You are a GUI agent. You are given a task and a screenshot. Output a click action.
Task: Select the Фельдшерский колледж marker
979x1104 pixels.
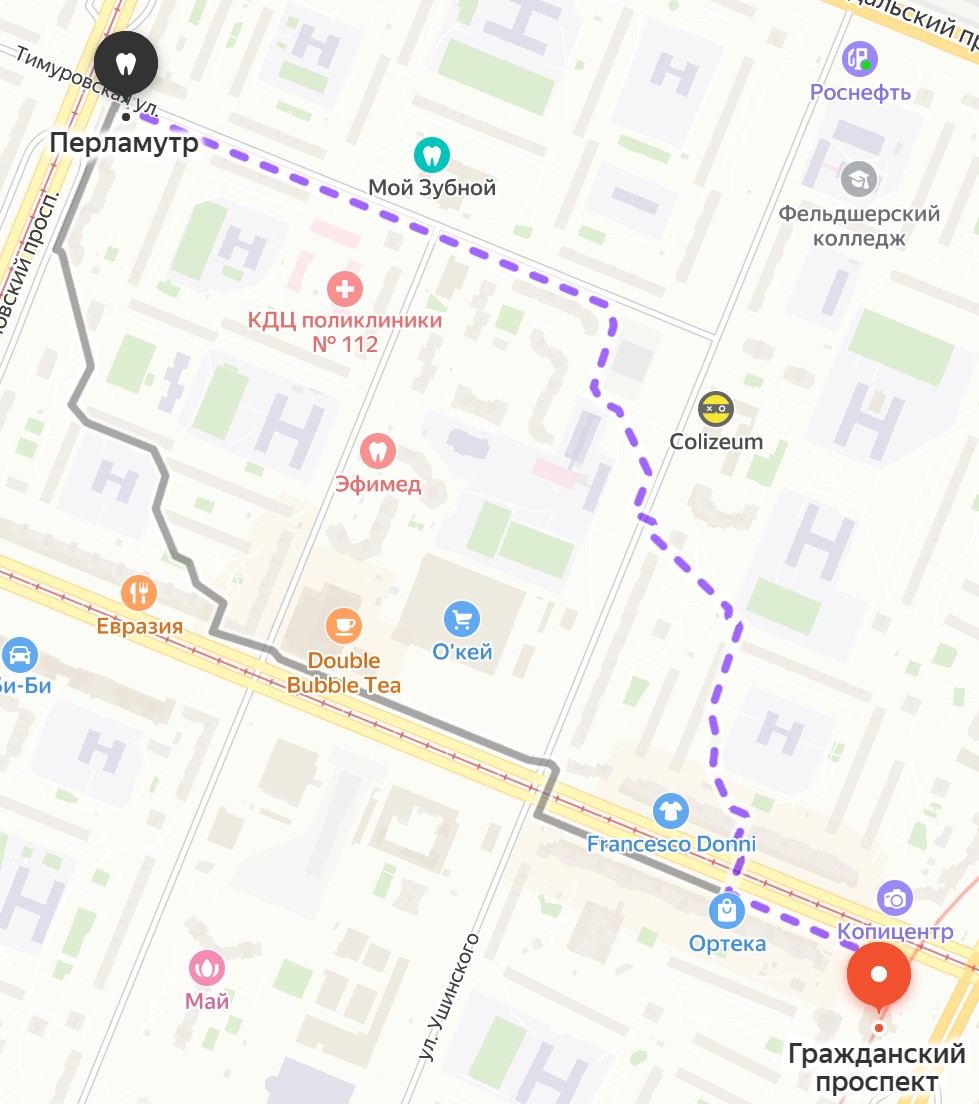[x=859, y=179]
